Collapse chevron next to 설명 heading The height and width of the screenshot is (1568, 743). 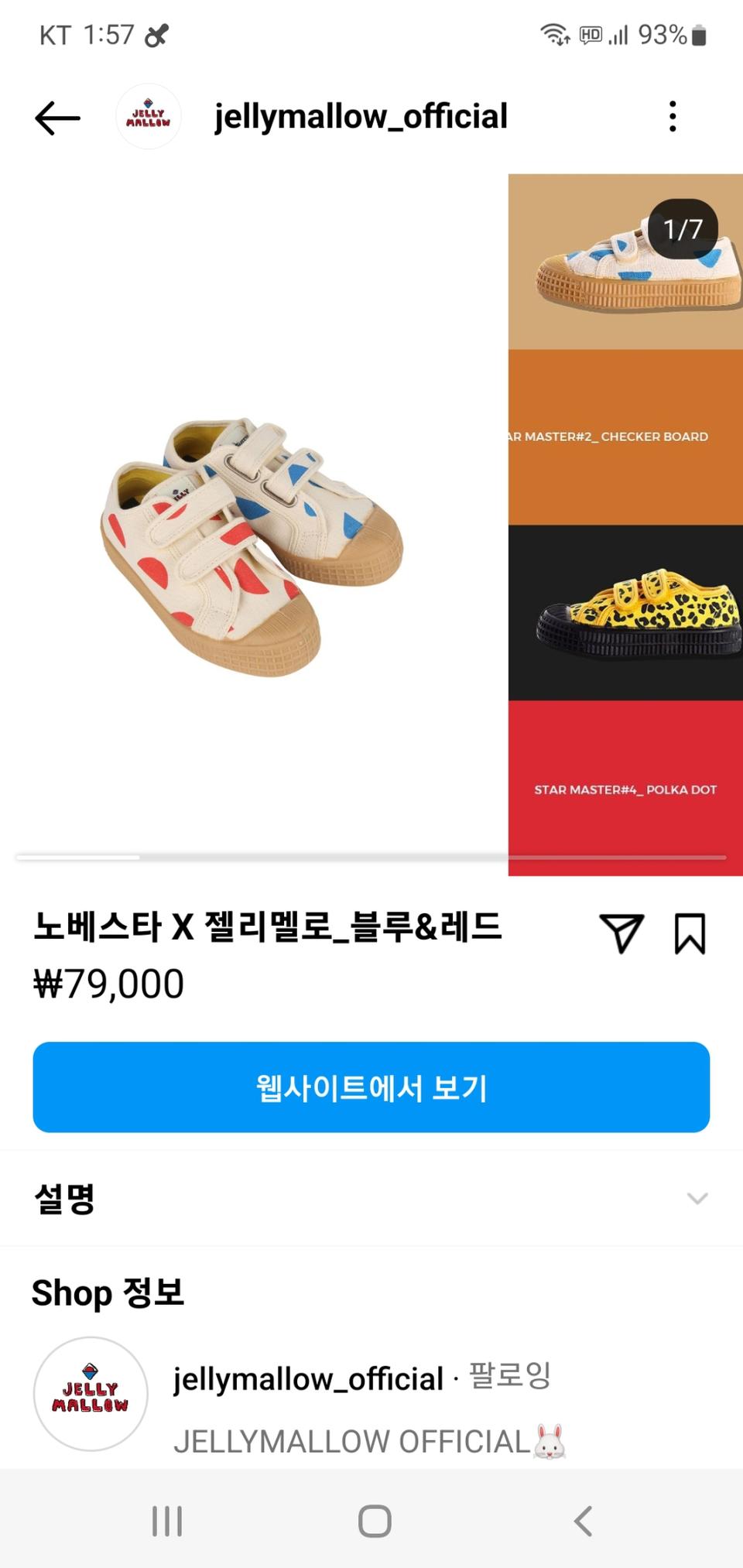pyautogui.click(x=697, y=1198)
